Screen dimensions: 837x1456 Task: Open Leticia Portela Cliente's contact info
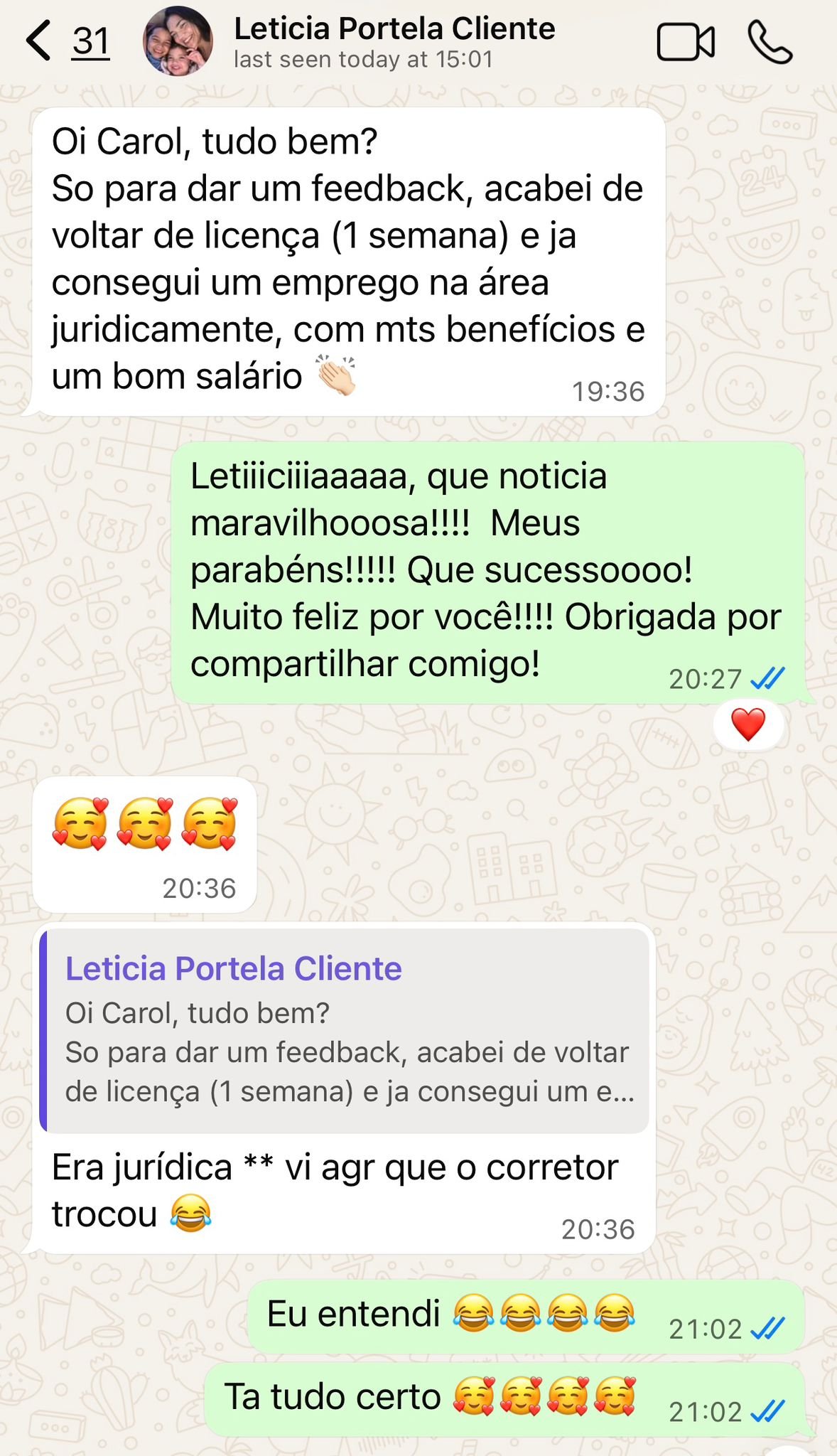(394, 41)
